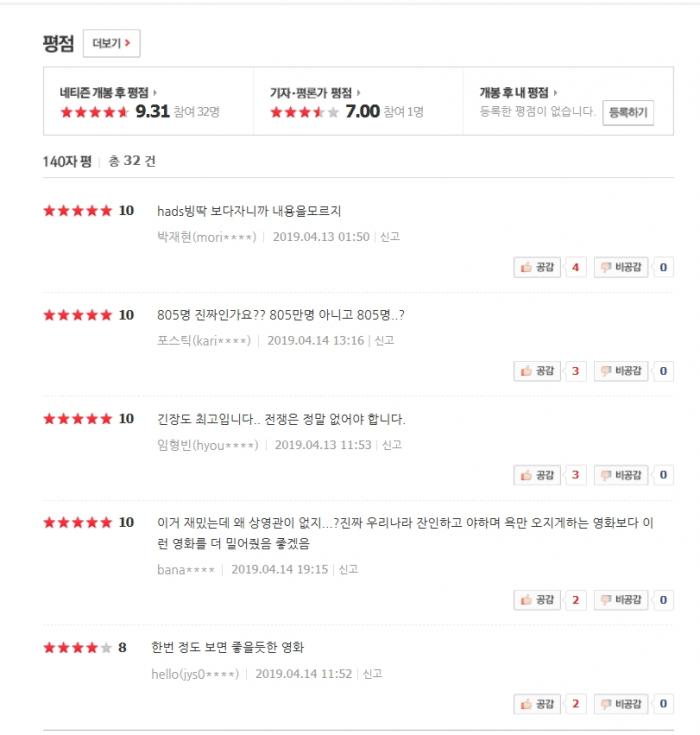Tap 비공감 on hello(jys0****)'s review

pos(621,704)
